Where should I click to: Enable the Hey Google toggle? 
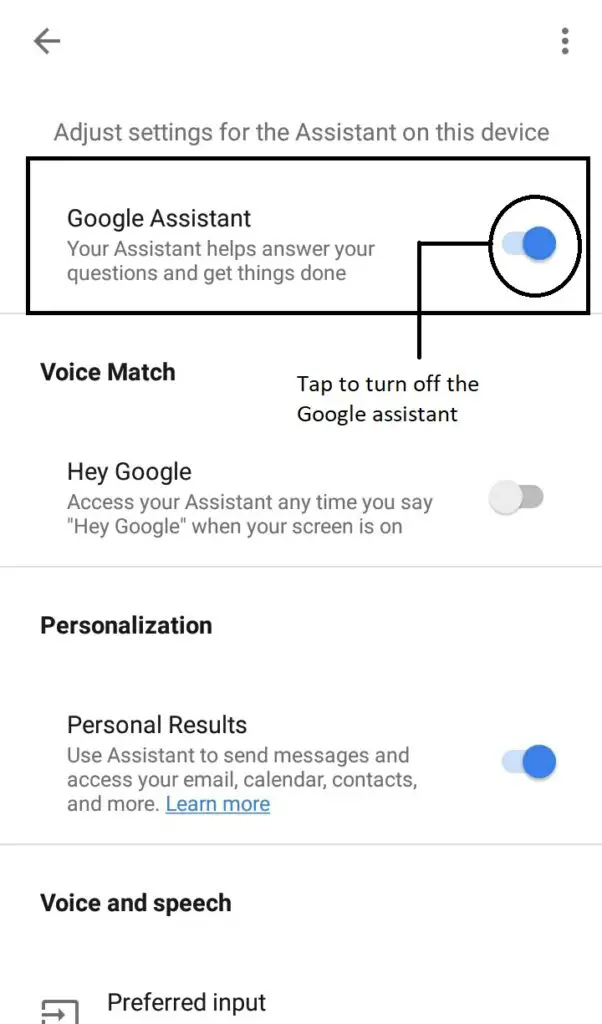click(x=516, y=498)
